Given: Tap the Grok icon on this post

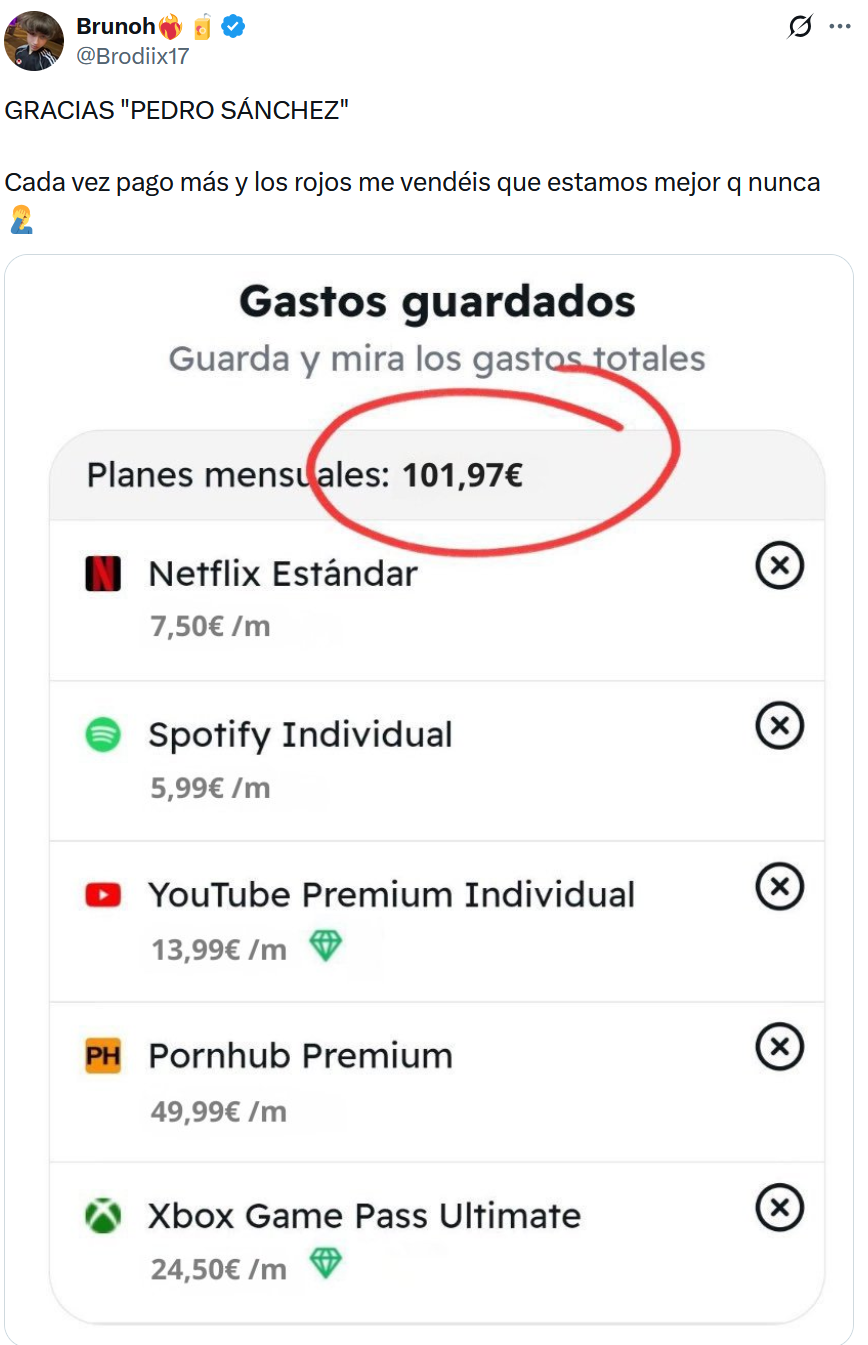Looking at the screenshot, I should tap(800, 27).
